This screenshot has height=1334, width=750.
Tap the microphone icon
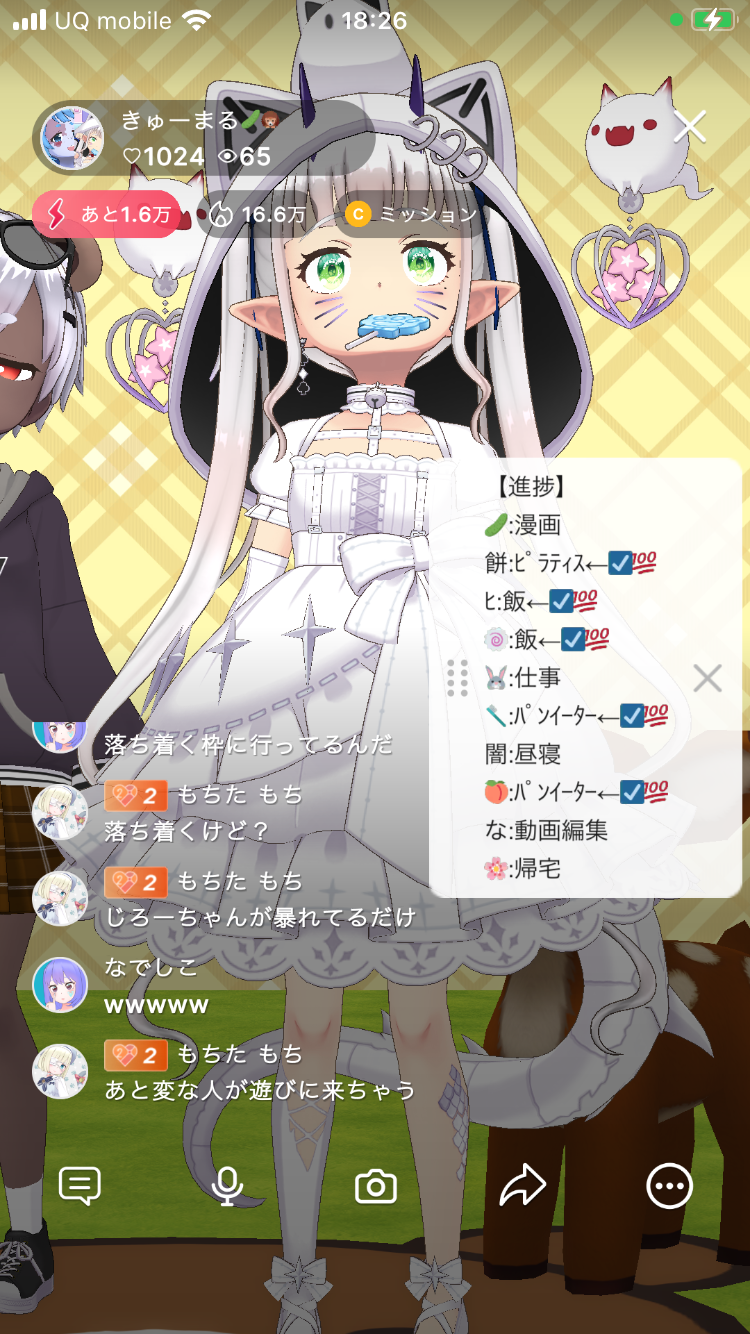point(228,1187)
